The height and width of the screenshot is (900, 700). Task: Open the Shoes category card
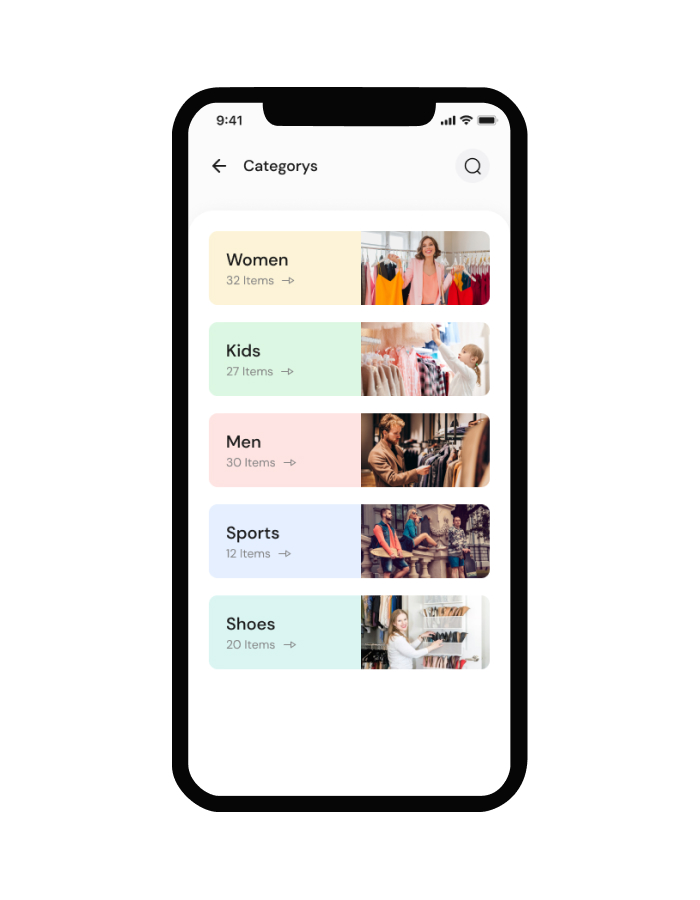pyautogui.click(x=349, y=632)
